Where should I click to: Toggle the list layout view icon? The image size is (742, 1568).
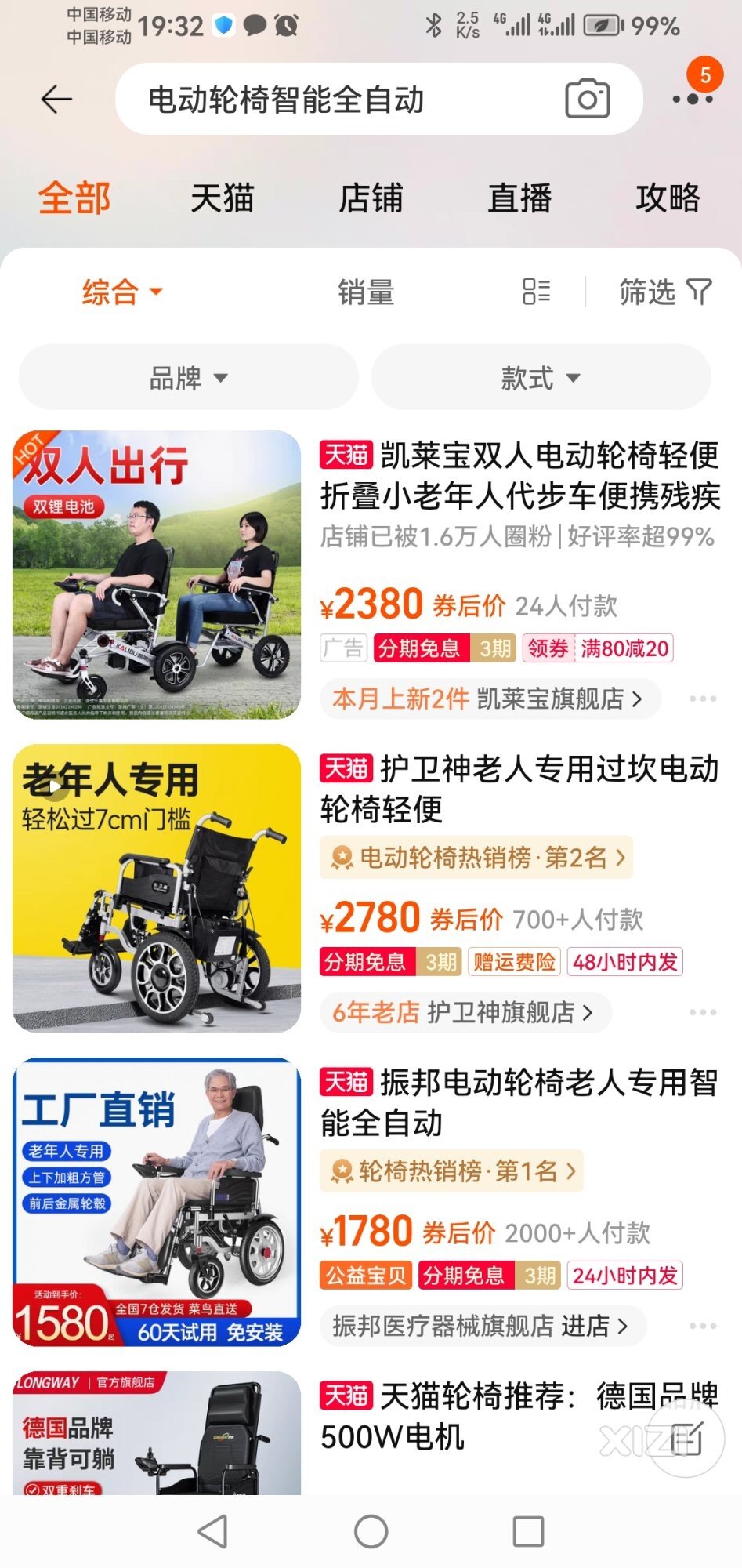(537, 292)
